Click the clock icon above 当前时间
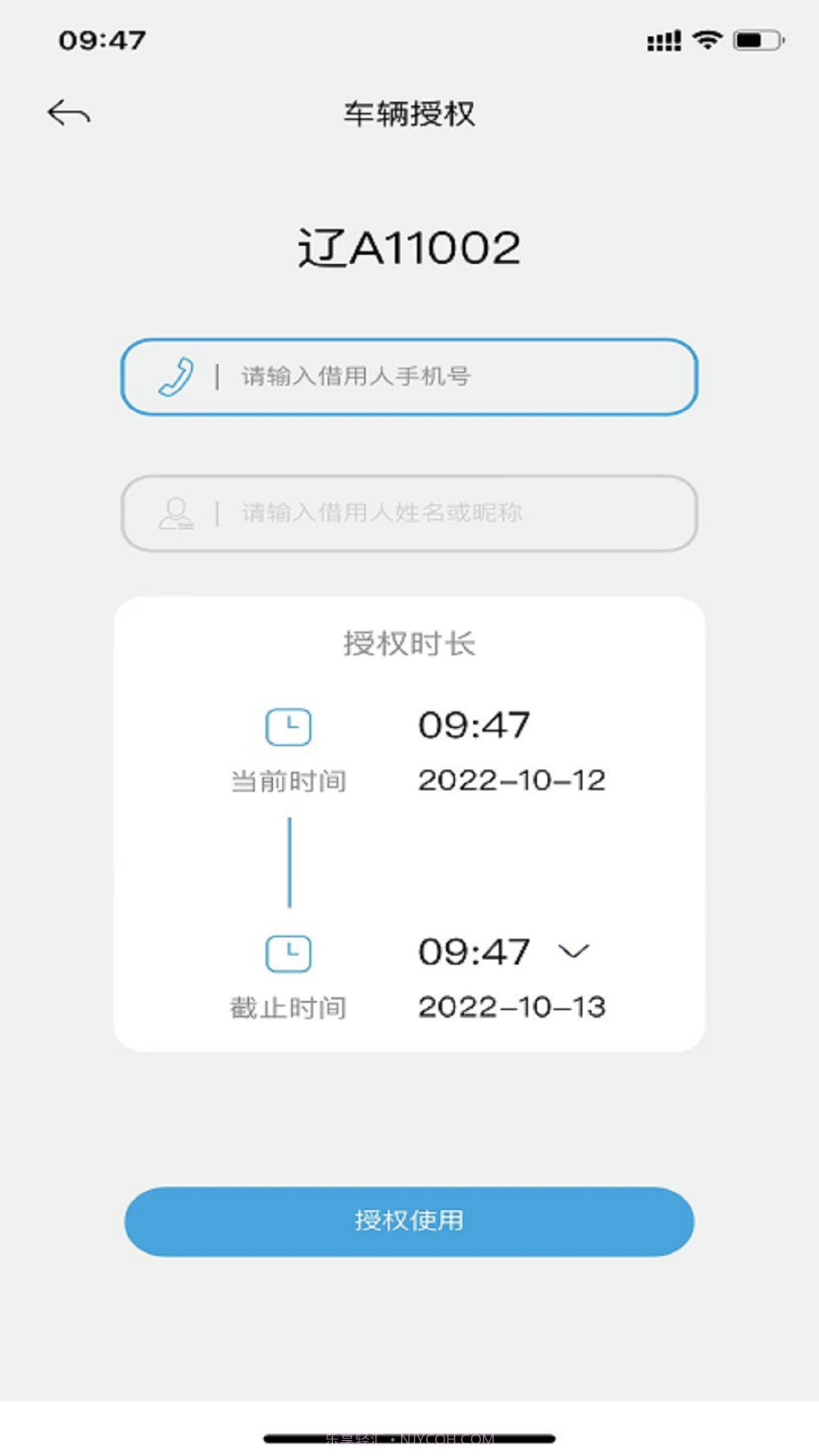Image resolution: width=819 pixels, height=1456 pixels. pyautogui.click(x=289, y=726)
